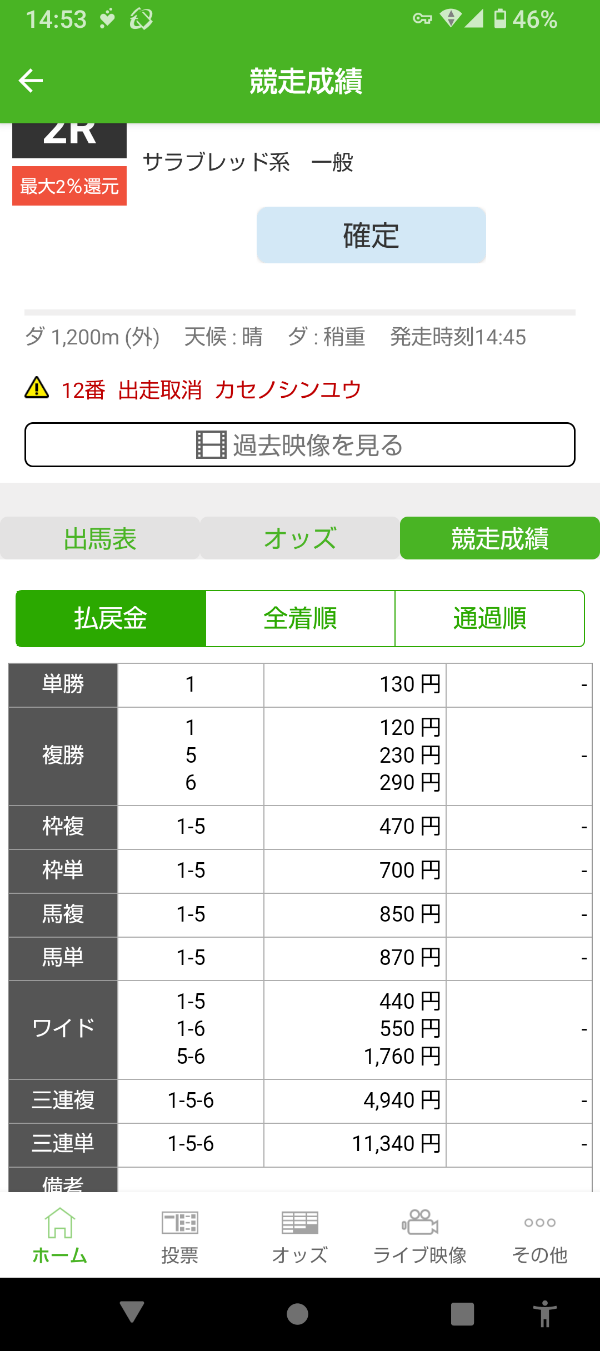Screen dimensions: 600x1351
Task: Show the 通過順 passing order
Action: point(489,618)
